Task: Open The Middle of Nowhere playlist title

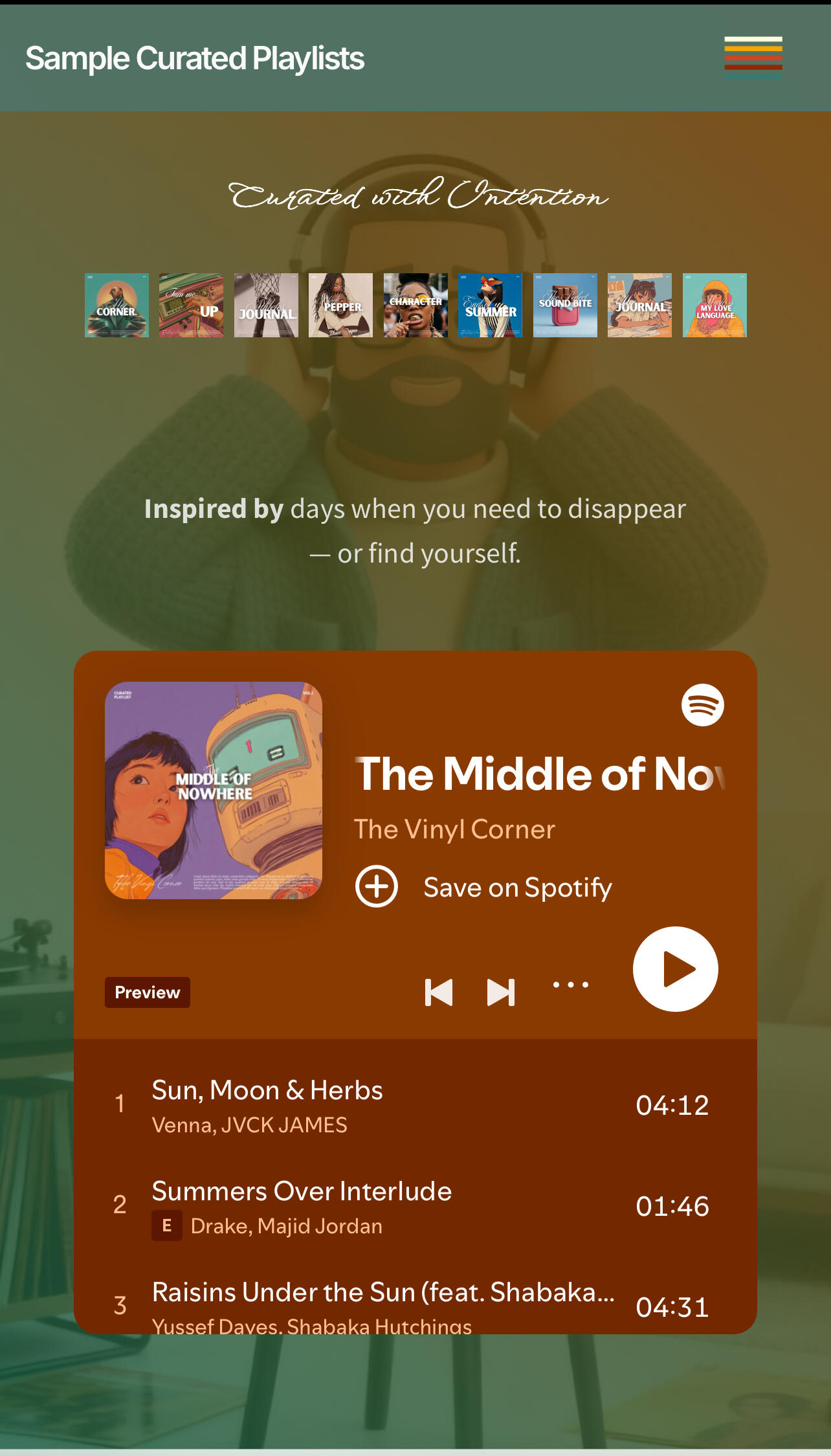Action: click(539, 774)
